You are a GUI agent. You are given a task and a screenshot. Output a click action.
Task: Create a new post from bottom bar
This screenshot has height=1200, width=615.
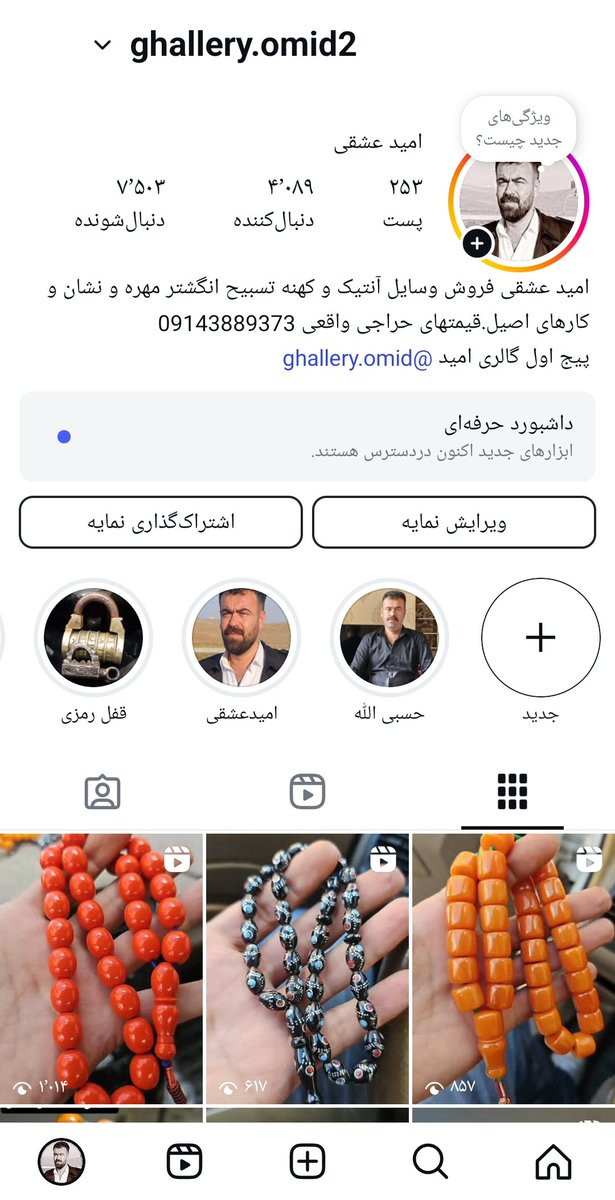(307, 1161)
